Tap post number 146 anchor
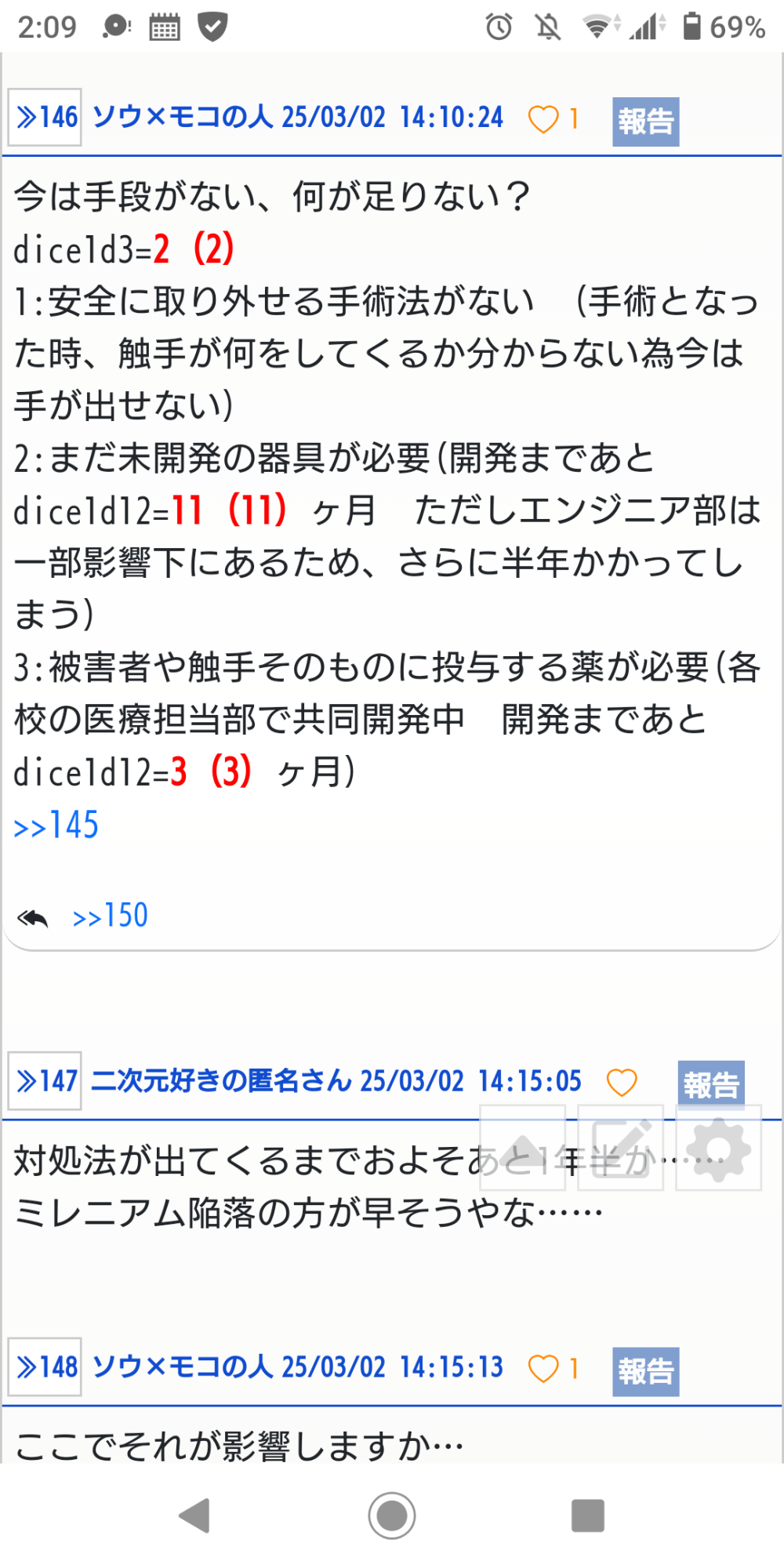Image resolution: width=784 pixels, height=1568 pixels. tap(45, 118)
